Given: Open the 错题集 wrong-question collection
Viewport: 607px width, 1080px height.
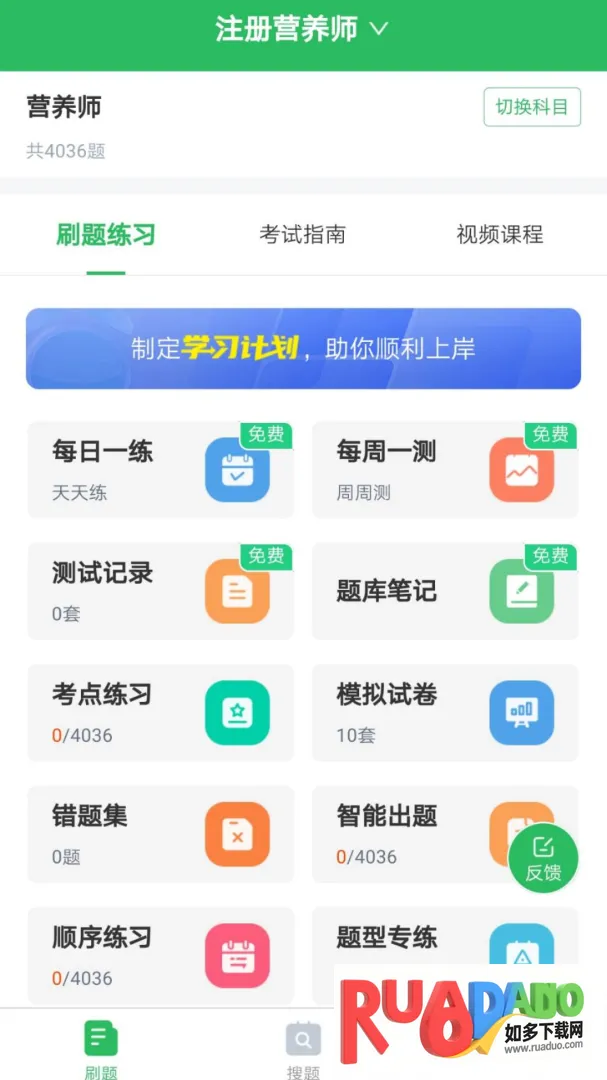Looking at the screenshot, I should (160, 834).
